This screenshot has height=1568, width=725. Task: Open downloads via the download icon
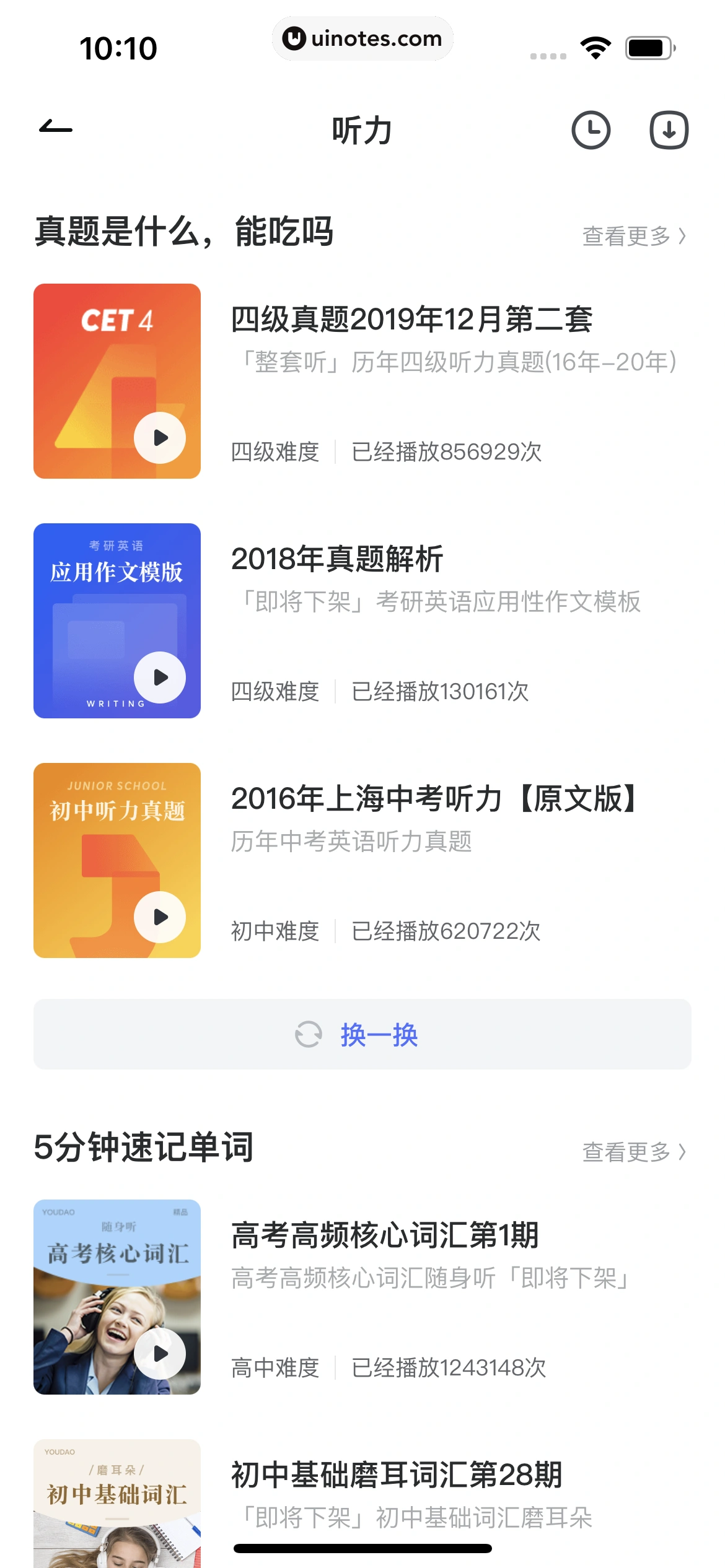[x=668, y=130]
